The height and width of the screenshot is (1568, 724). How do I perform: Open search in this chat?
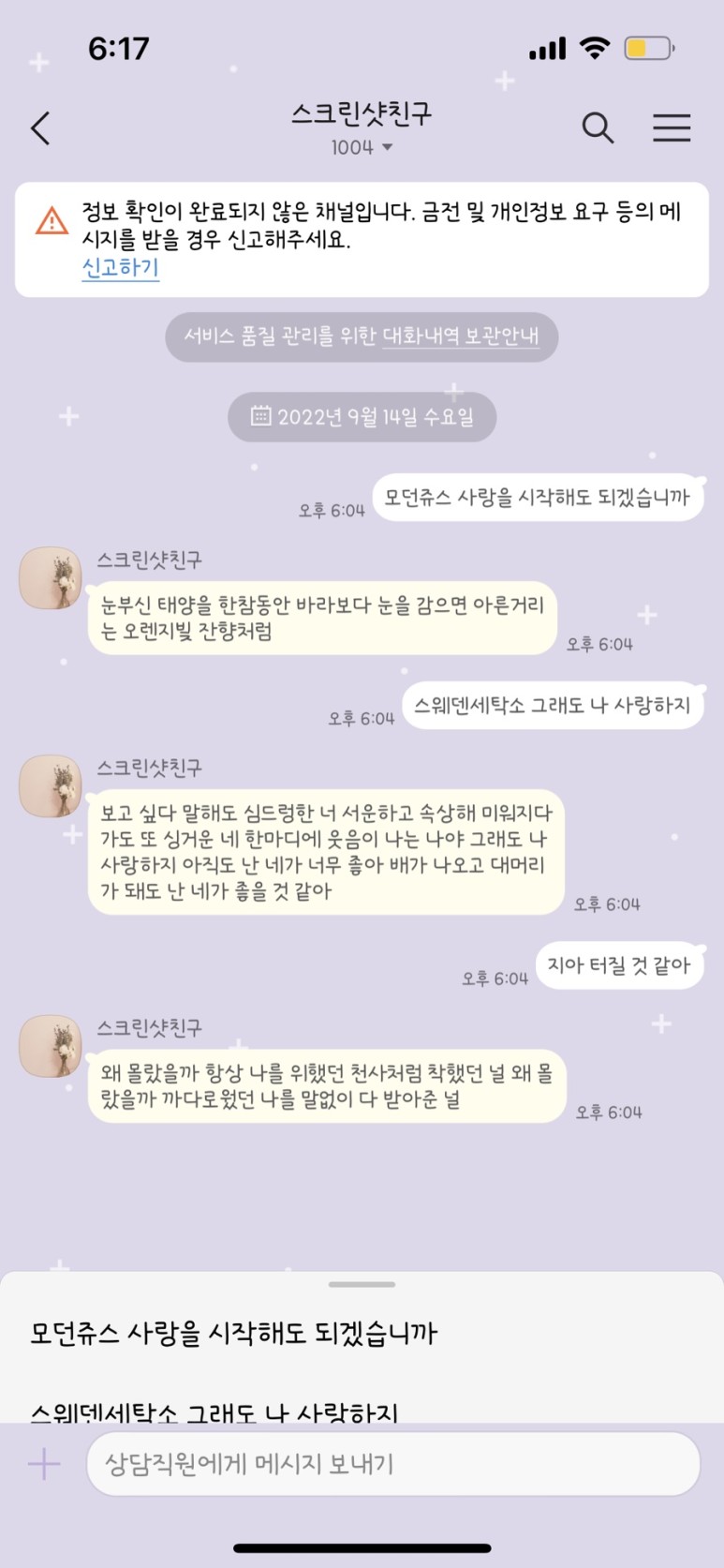click(x=598, y=127)
